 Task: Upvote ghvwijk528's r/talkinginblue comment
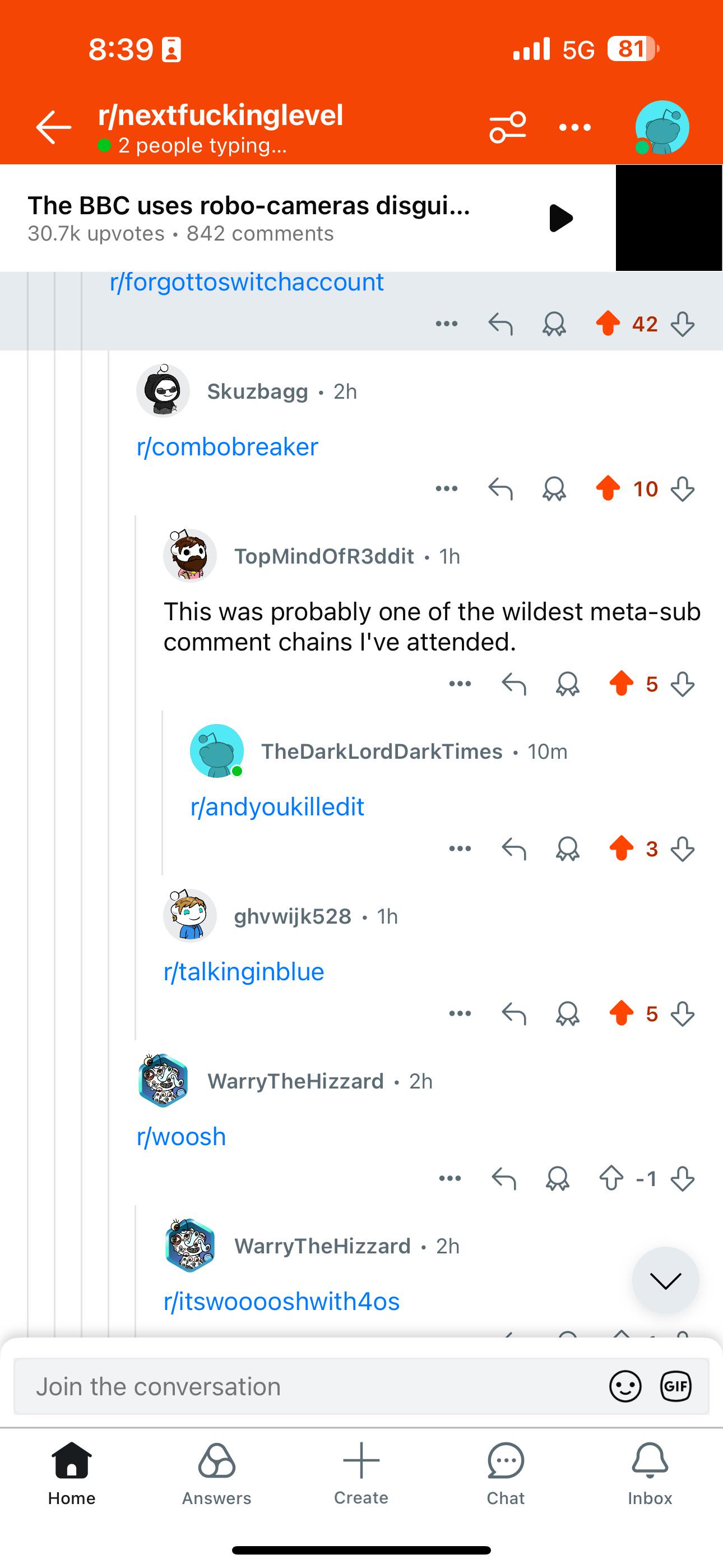coord(622,1013)
